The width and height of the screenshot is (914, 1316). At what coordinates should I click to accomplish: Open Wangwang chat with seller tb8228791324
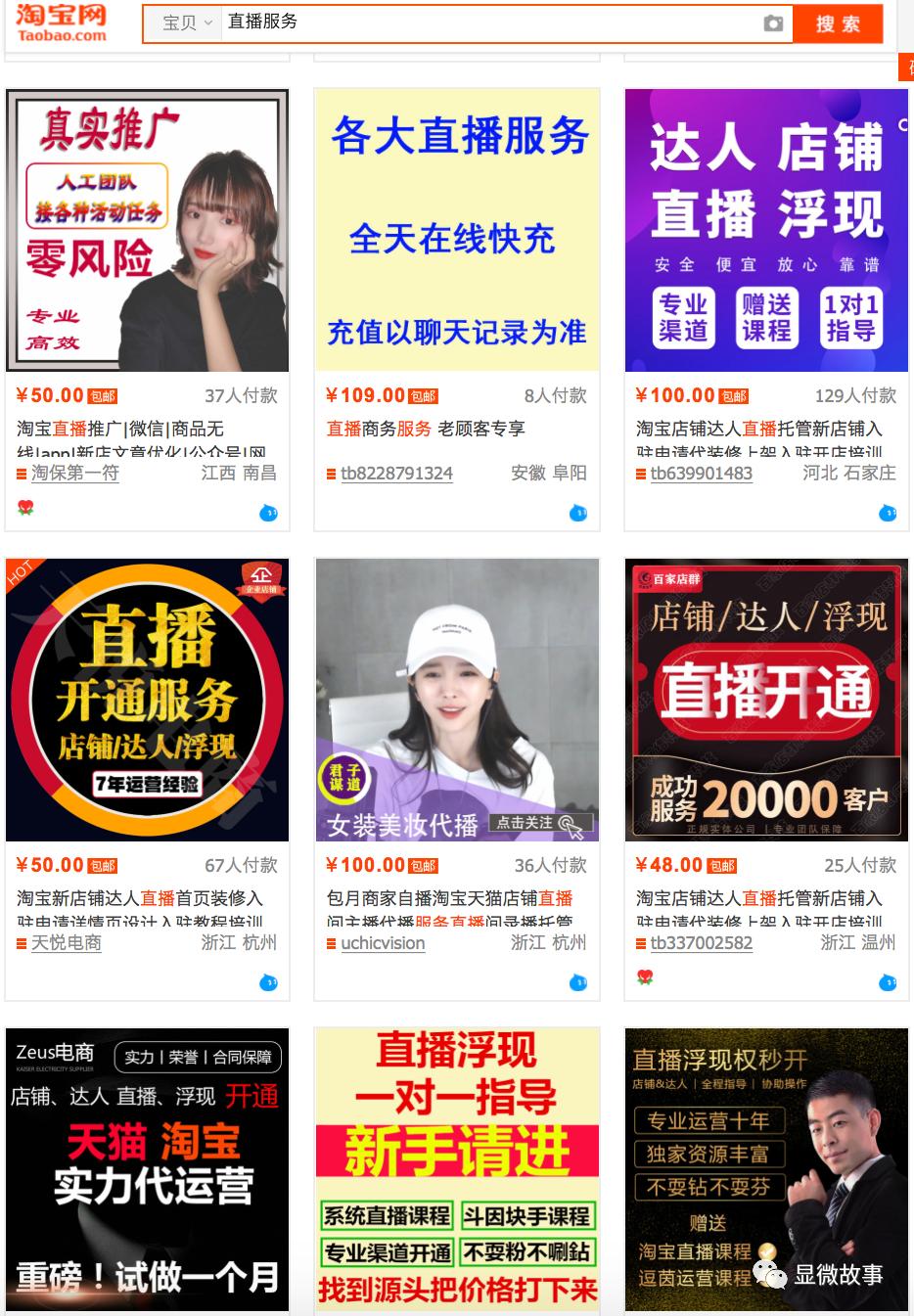[577, 512]
